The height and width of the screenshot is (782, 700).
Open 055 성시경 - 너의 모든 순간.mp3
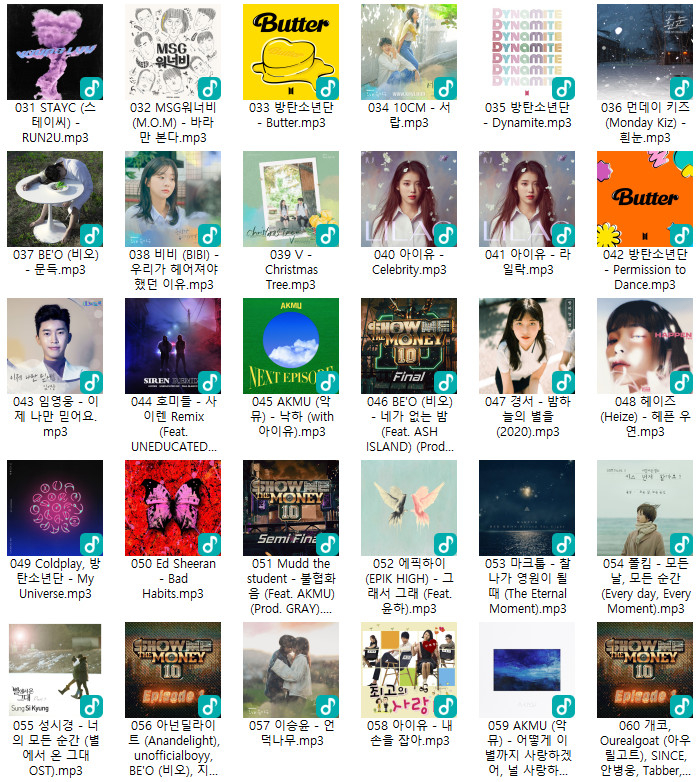coord(55,670)
